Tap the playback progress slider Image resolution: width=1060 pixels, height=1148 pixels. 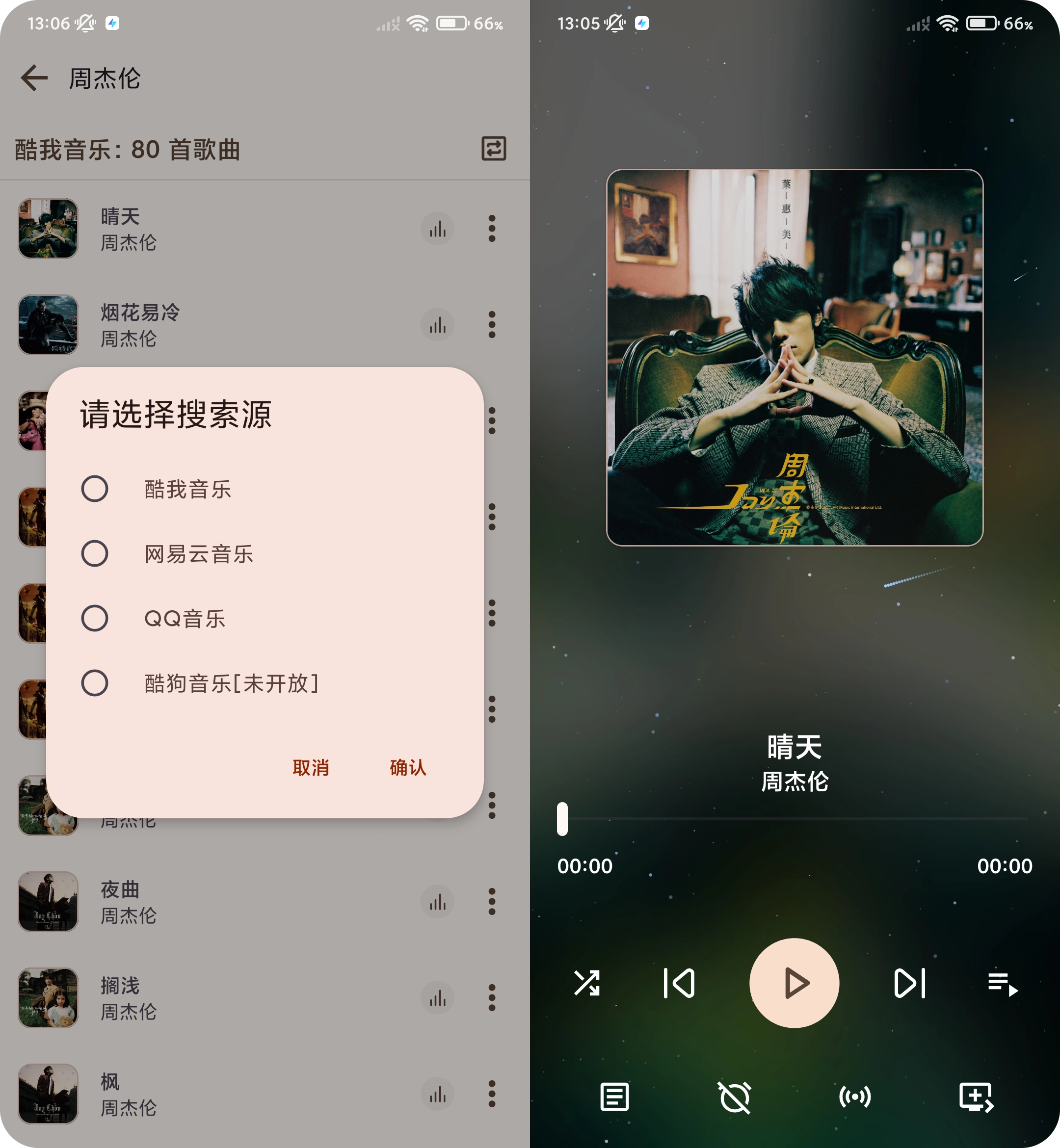(794, 819)
